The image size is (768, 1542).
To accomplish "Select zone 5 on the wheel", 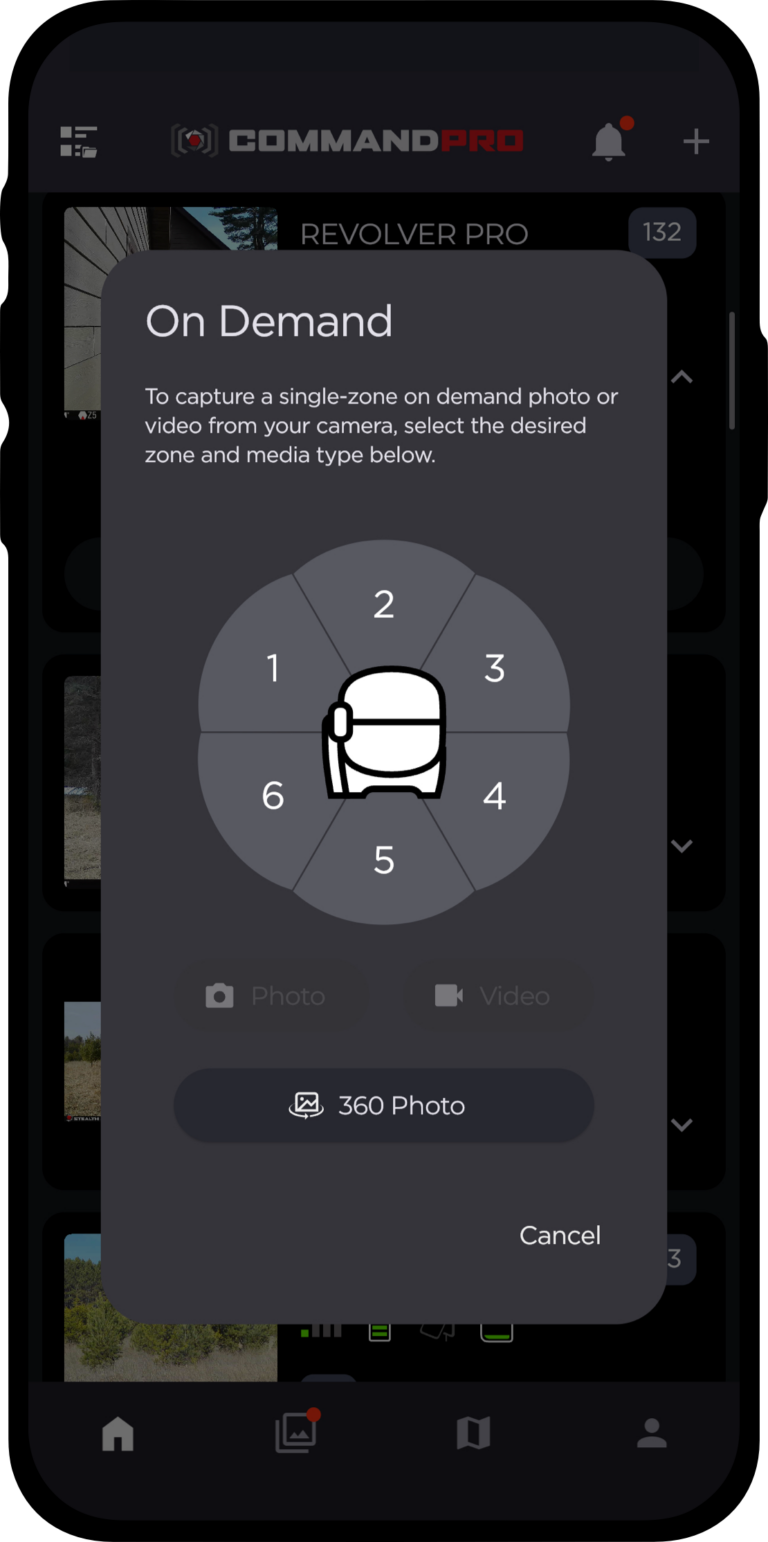I will (x=383, y=860).
